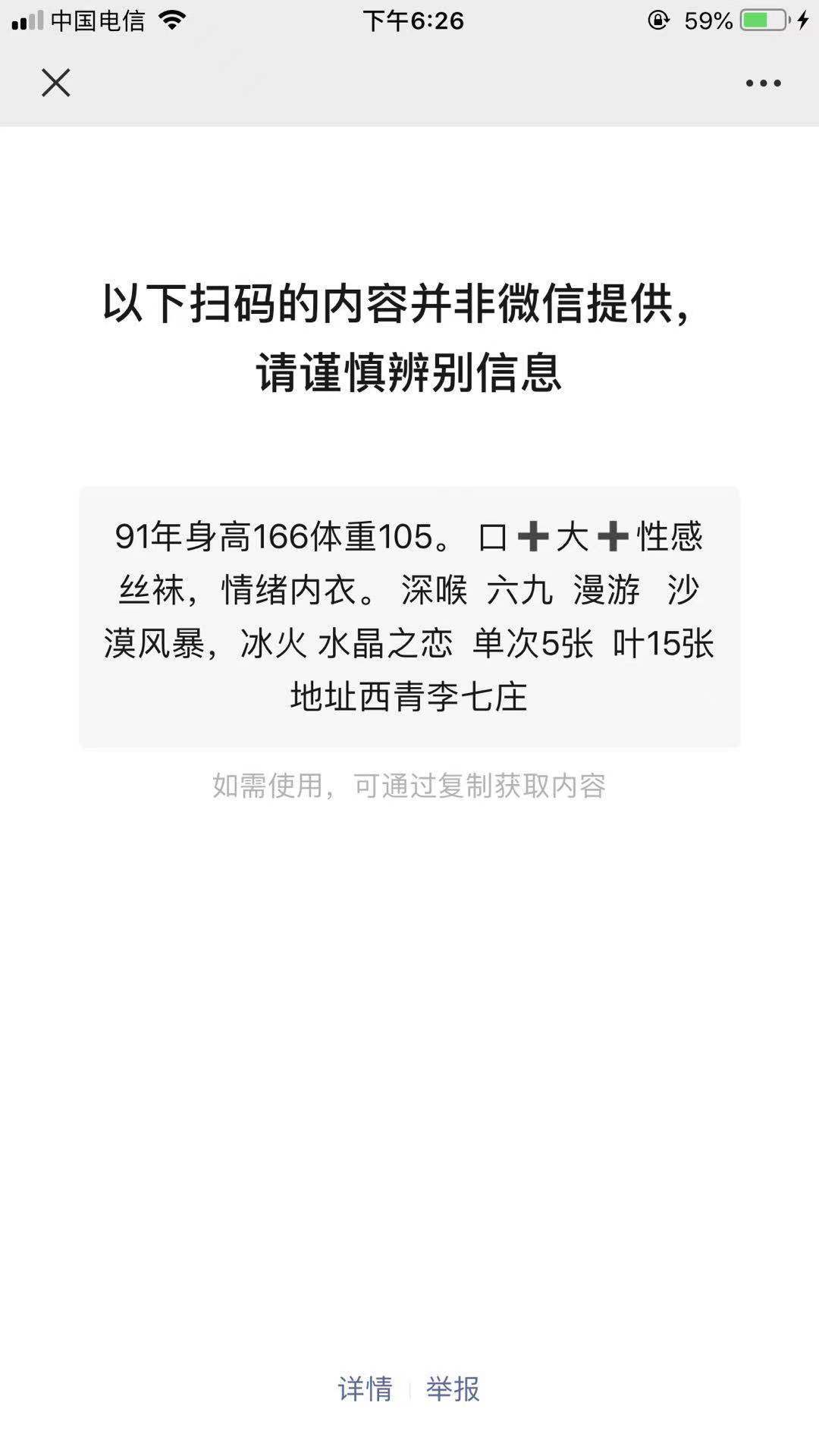Select the scanned text content box

tap(409, 618)
